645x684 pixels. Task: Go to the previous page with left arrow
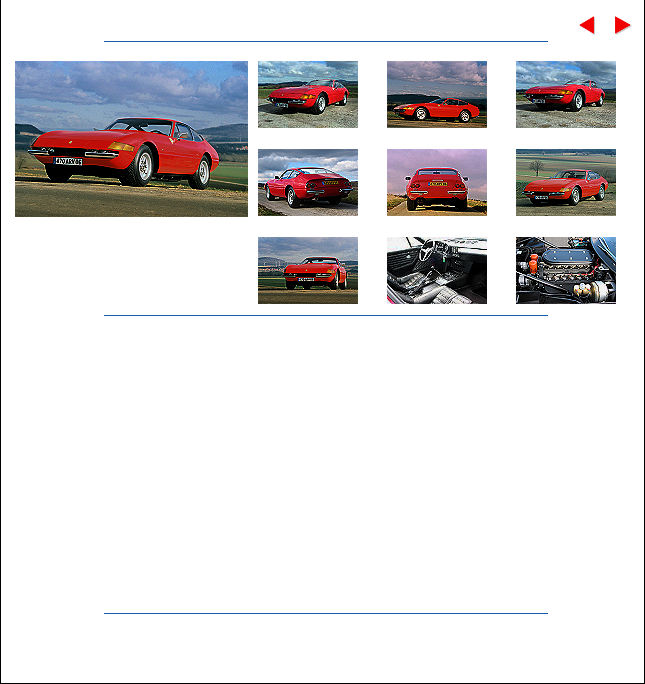click(x=588, y=25)
